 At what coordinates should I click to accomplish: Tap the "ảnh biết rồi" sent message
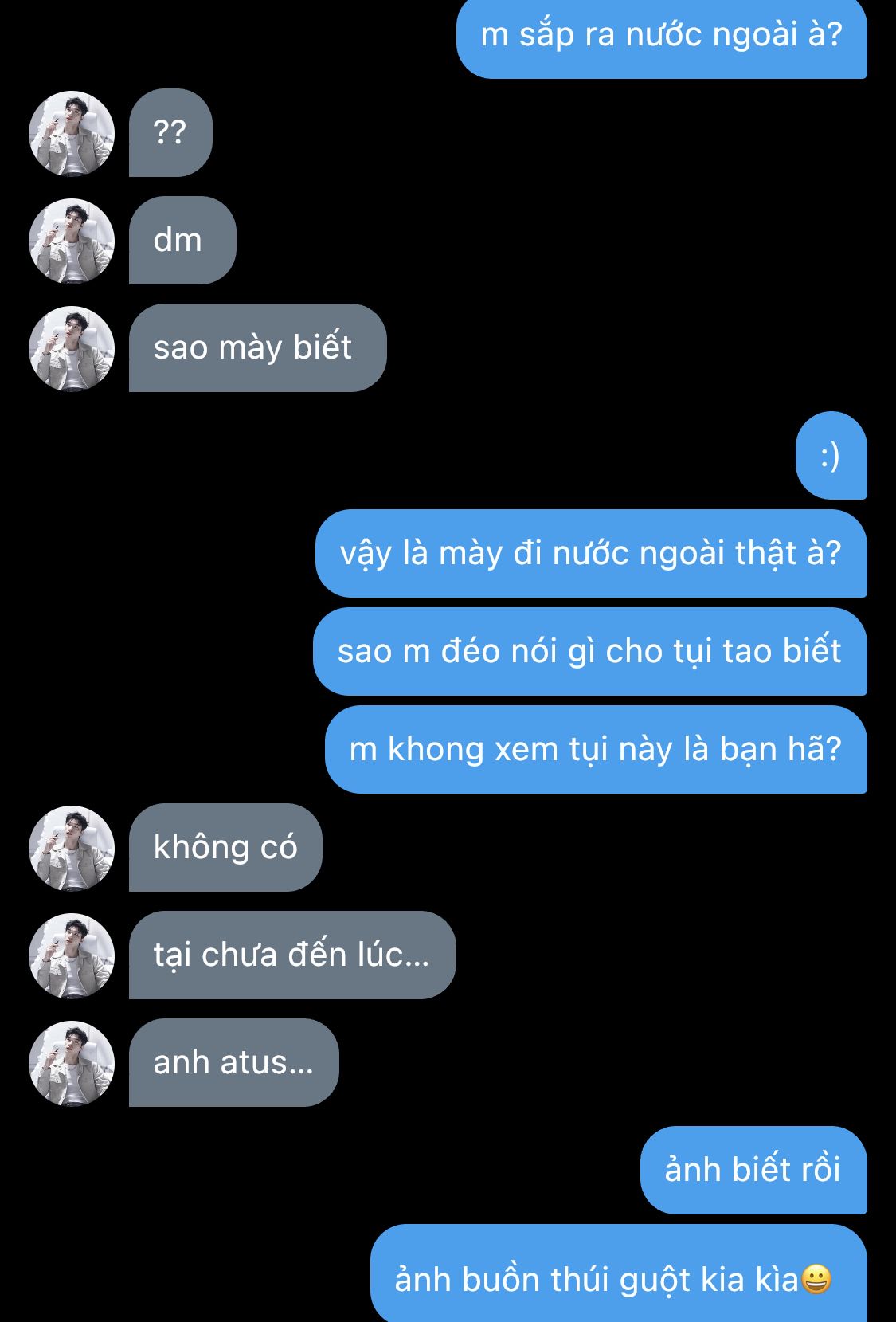[x=753, y=1170]
